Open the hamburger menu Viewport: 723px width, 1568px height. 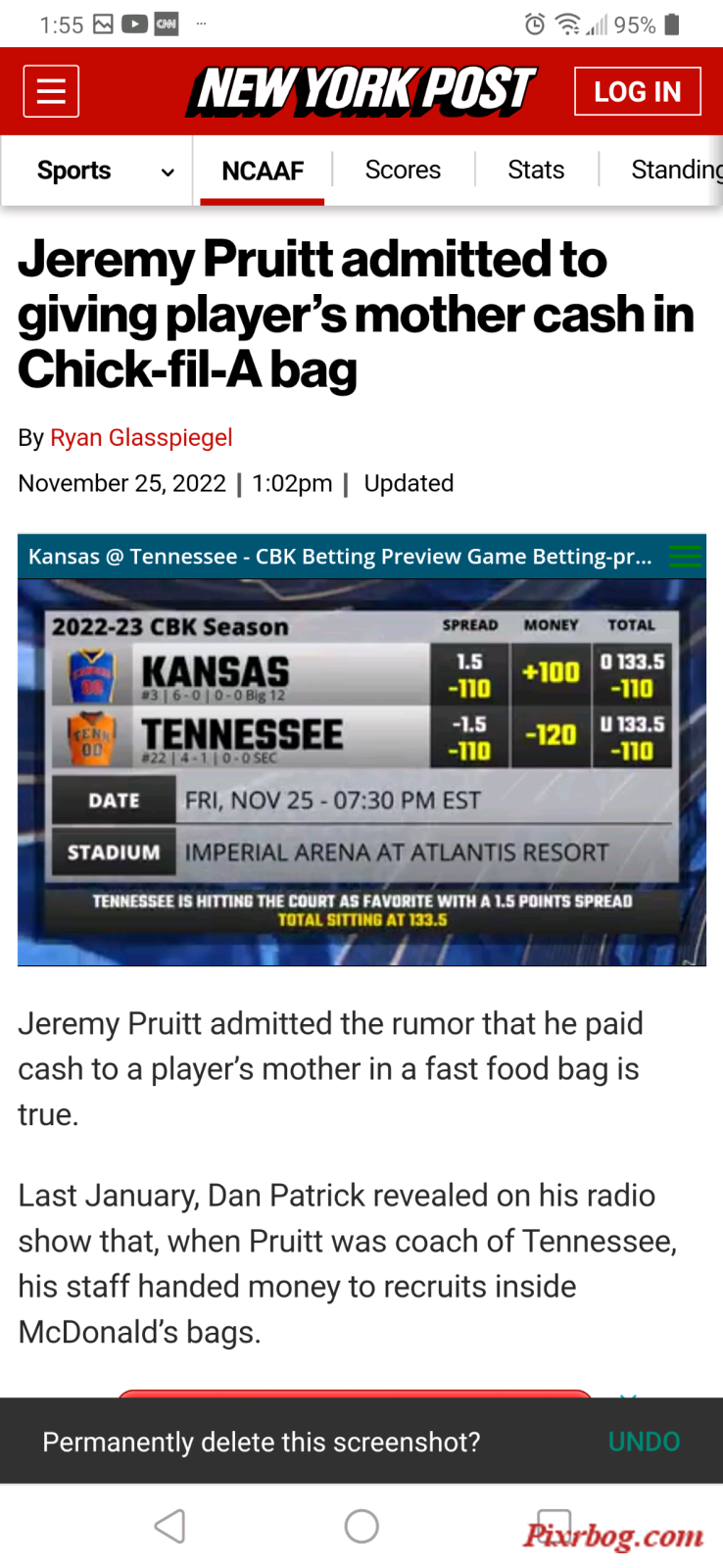pyautogui.click(x=51, y=92)
